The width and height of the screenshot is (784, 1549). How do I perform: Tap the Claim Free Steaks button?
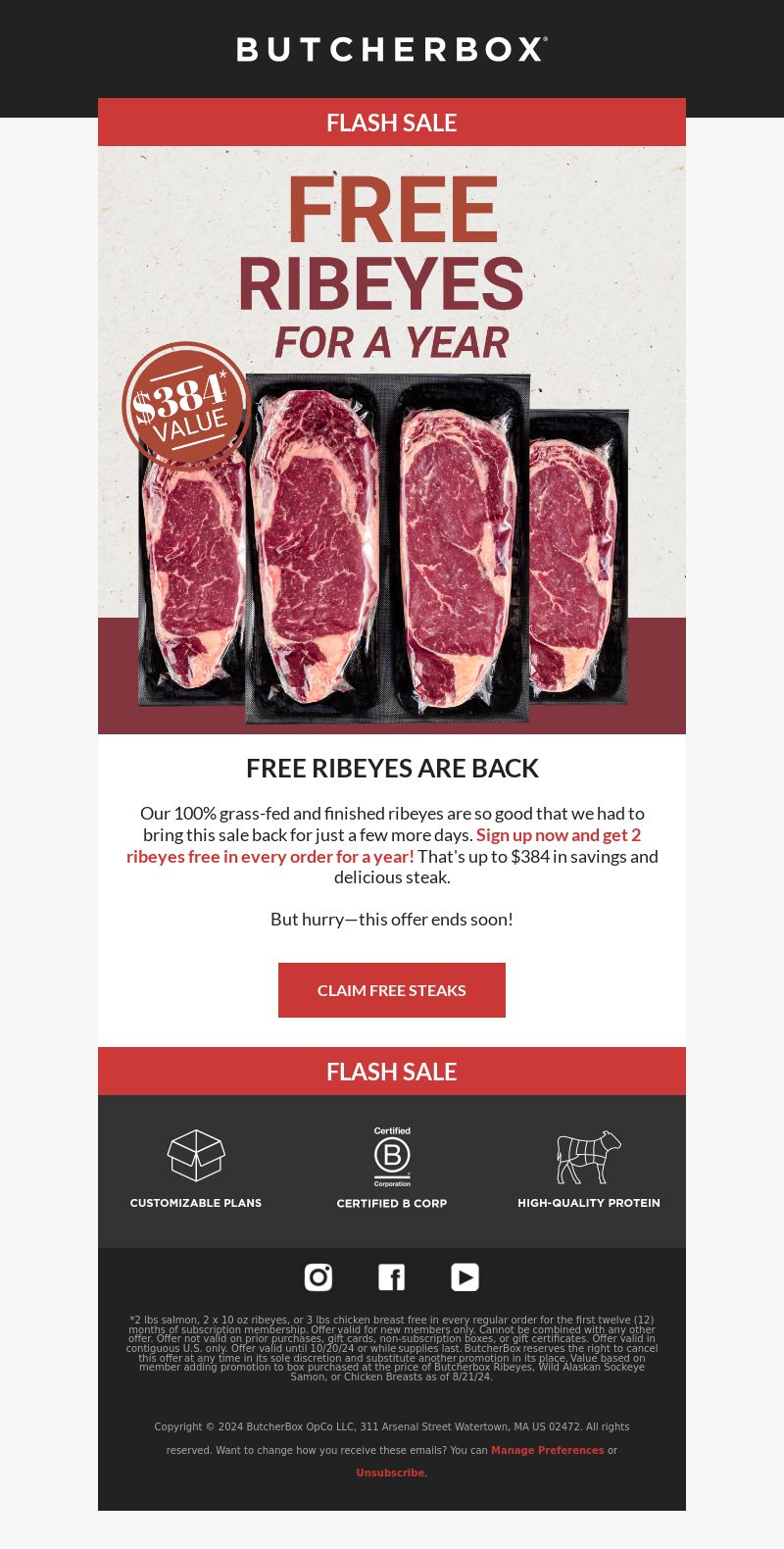tap(392, 990)
